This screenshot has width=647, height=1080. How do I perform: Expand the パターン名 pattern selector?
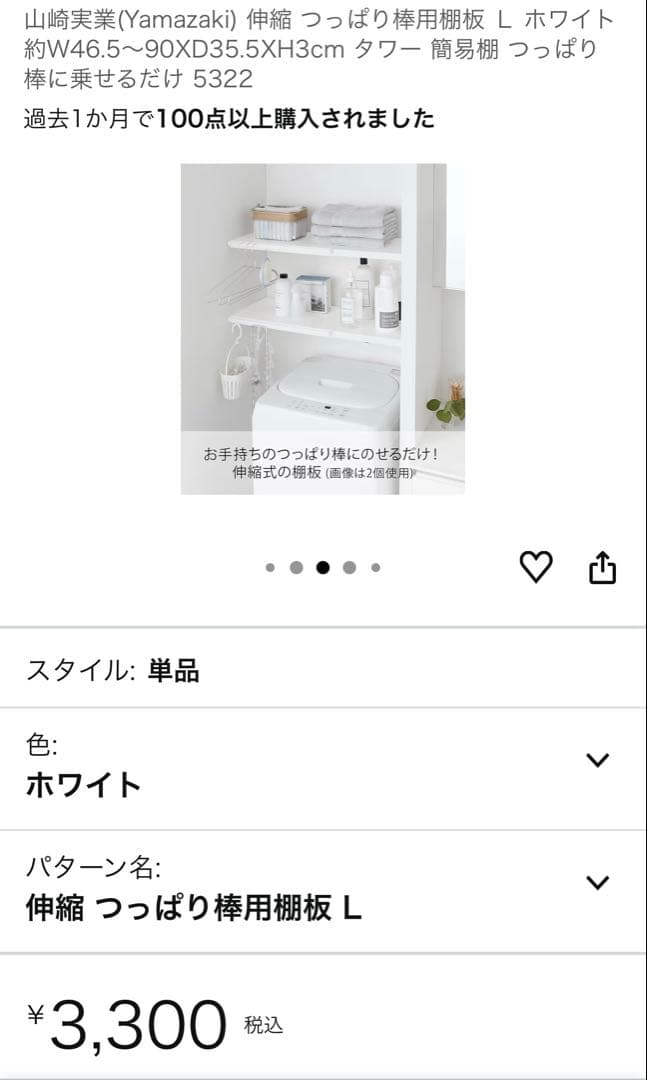pyautogui.click(x=597, y=882)
